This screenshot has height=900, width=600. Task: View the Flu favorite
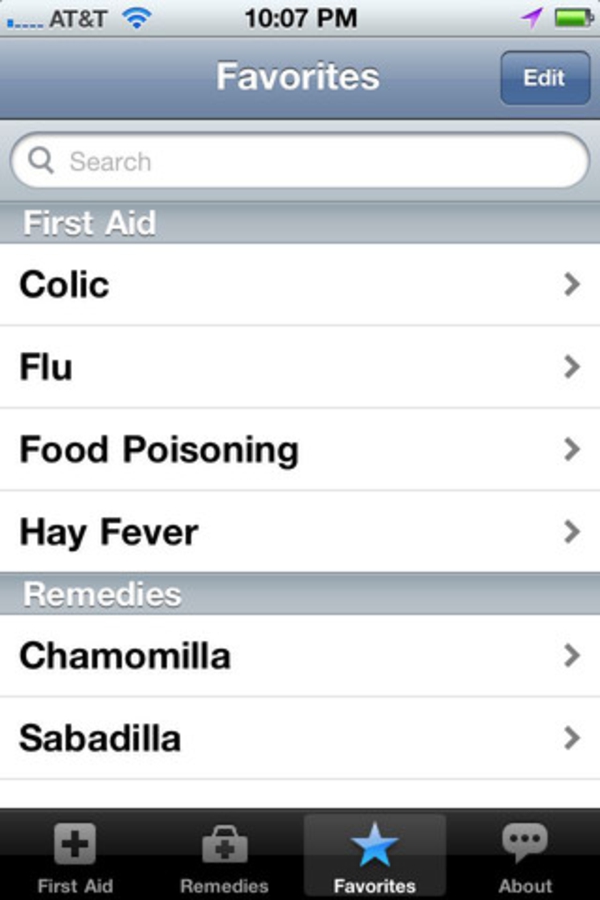pyautogui.click(x=300, y=367)
